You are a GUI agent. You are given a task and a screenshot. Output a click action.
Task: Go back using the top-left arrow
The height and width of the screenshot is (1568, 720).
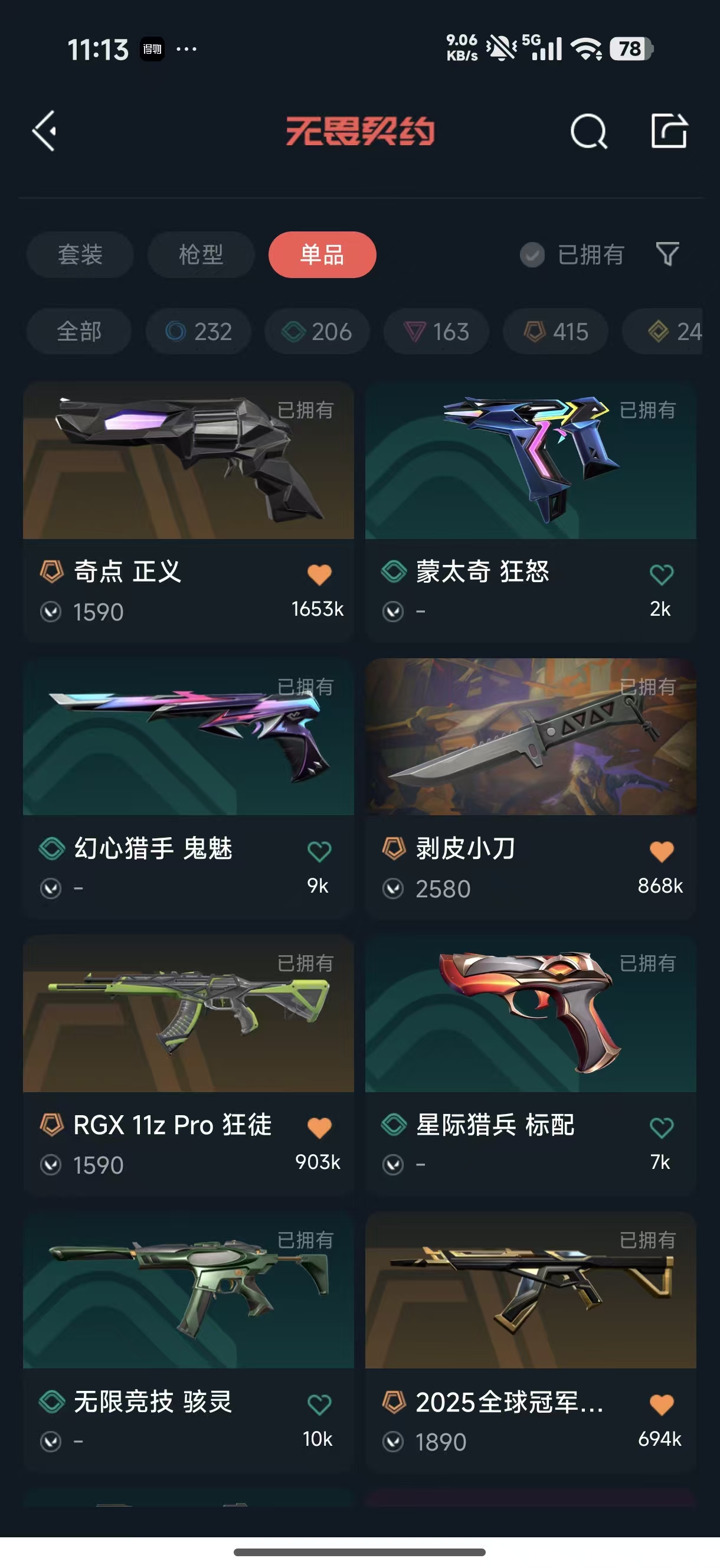click(x=44, y=131)
